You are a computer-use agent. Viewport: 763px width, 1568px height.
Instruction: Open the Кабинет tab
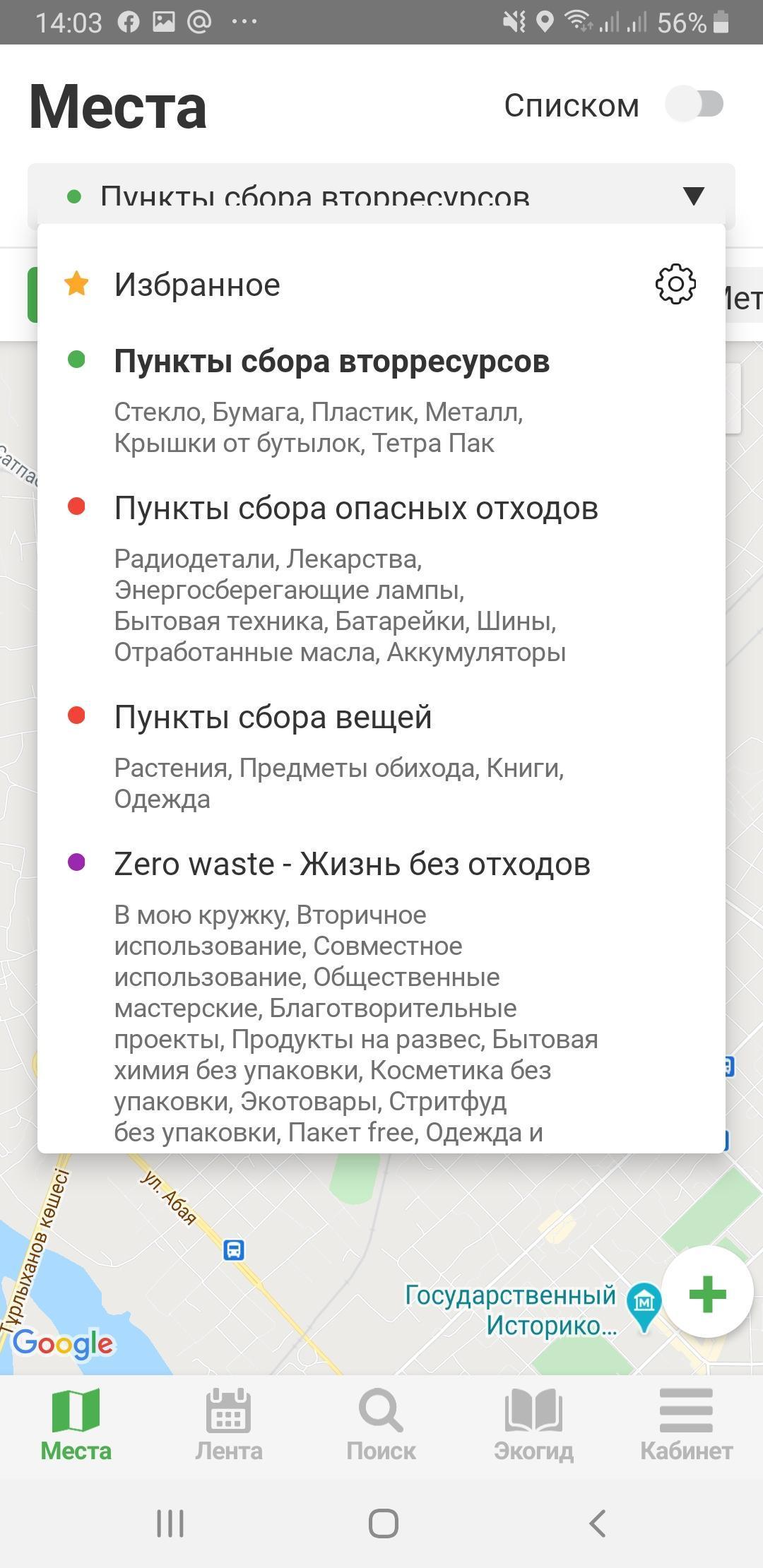[686, 1425]
